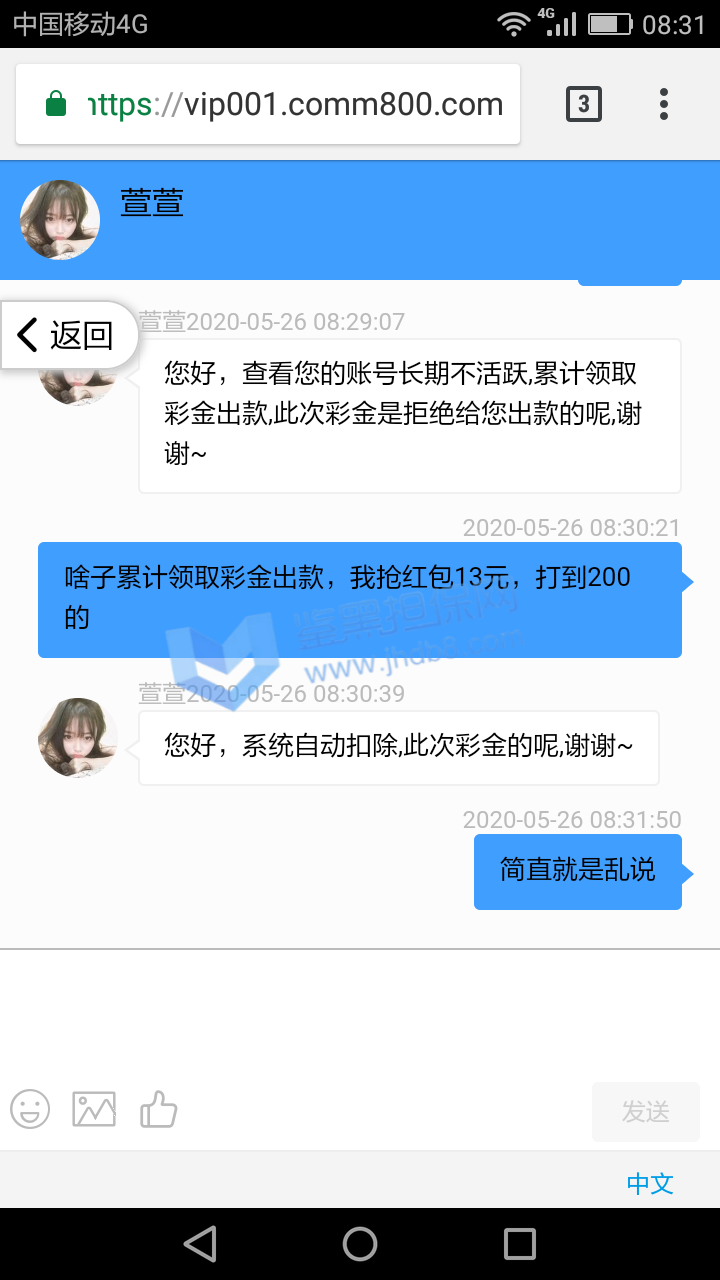720x1280 pixels.
Task: Open the browser tab switcher showing 3
Action: [584, 104]
